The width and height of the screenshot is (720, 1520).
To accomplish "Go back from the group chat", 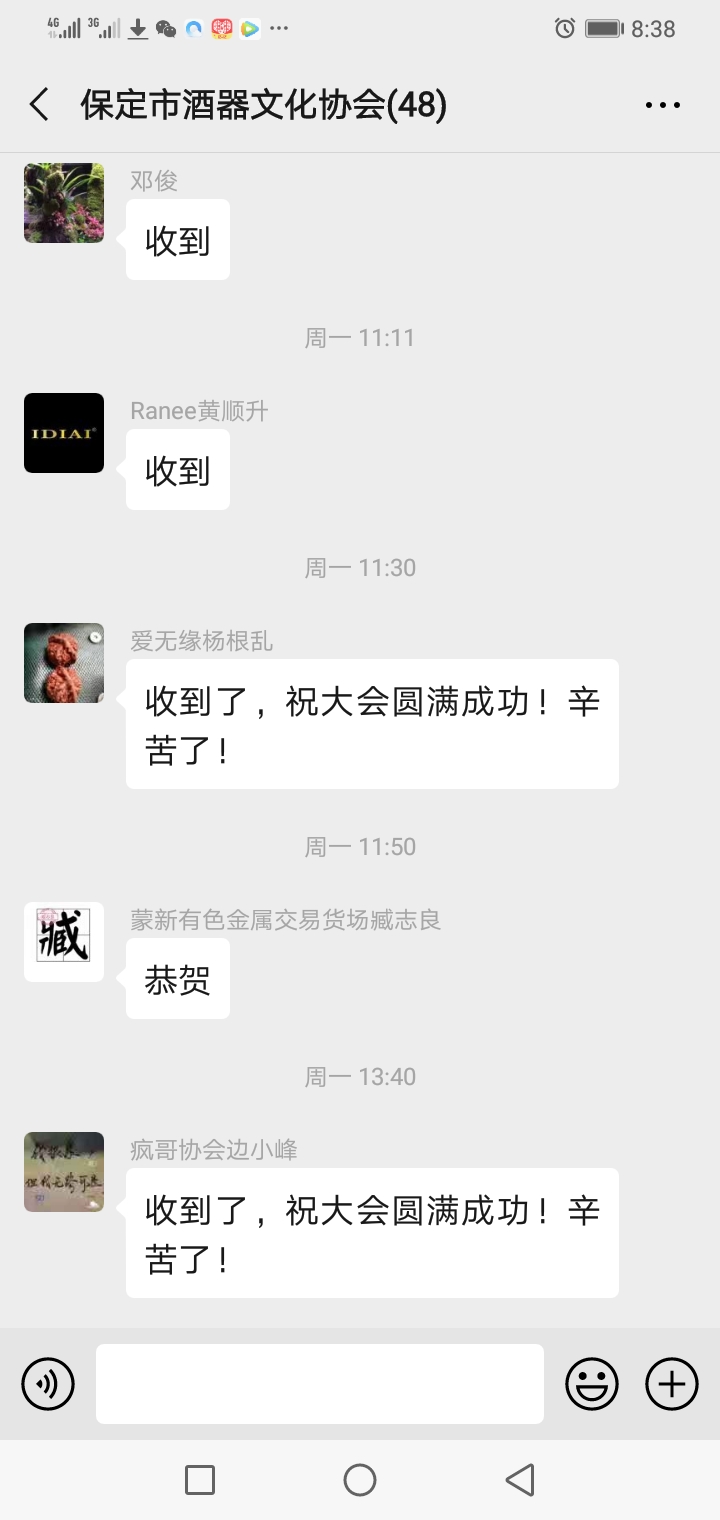I will [x=39, y=104].
